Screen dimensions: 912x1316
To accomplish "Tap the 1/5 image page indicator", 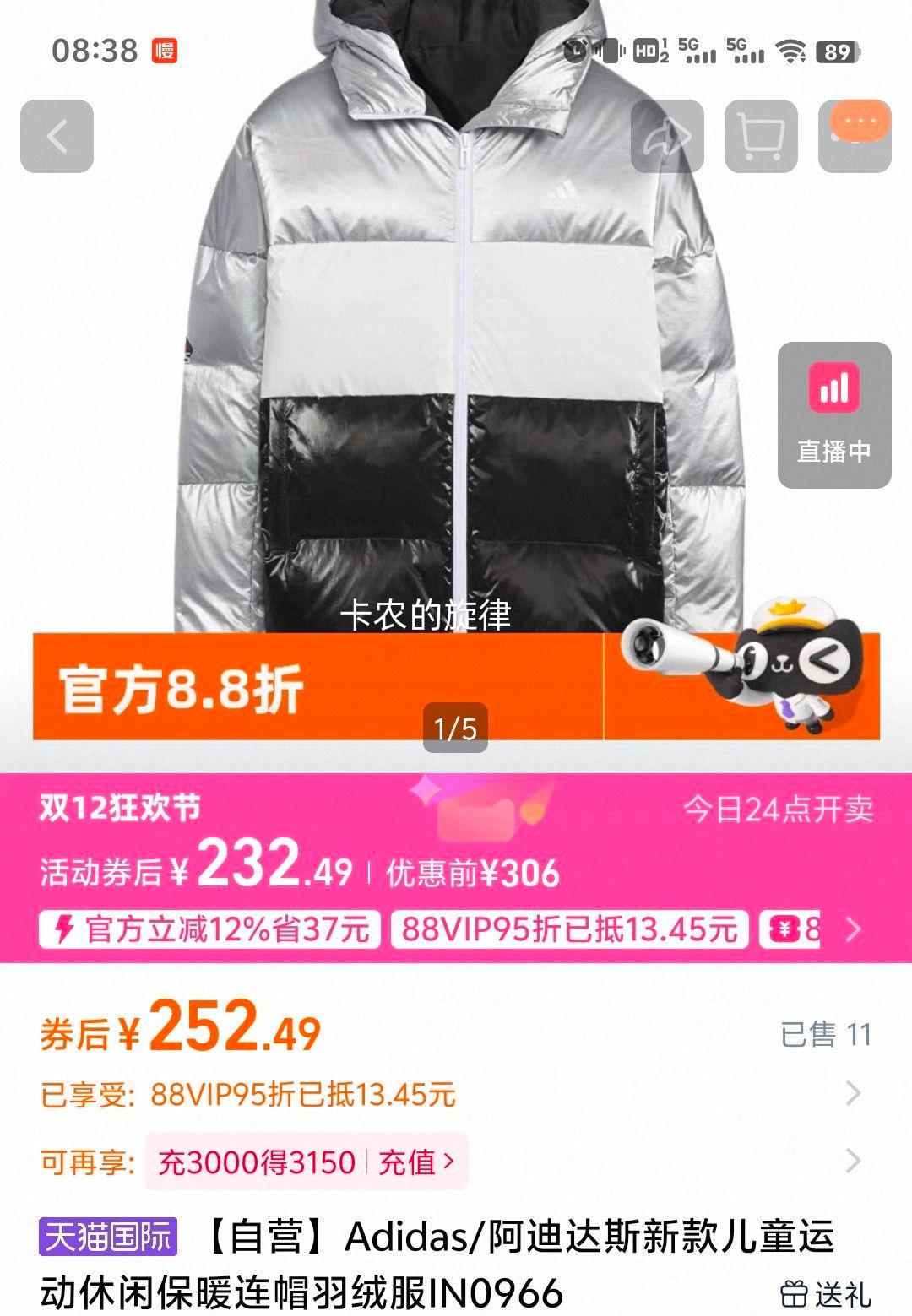I will [x=455, y=726].
